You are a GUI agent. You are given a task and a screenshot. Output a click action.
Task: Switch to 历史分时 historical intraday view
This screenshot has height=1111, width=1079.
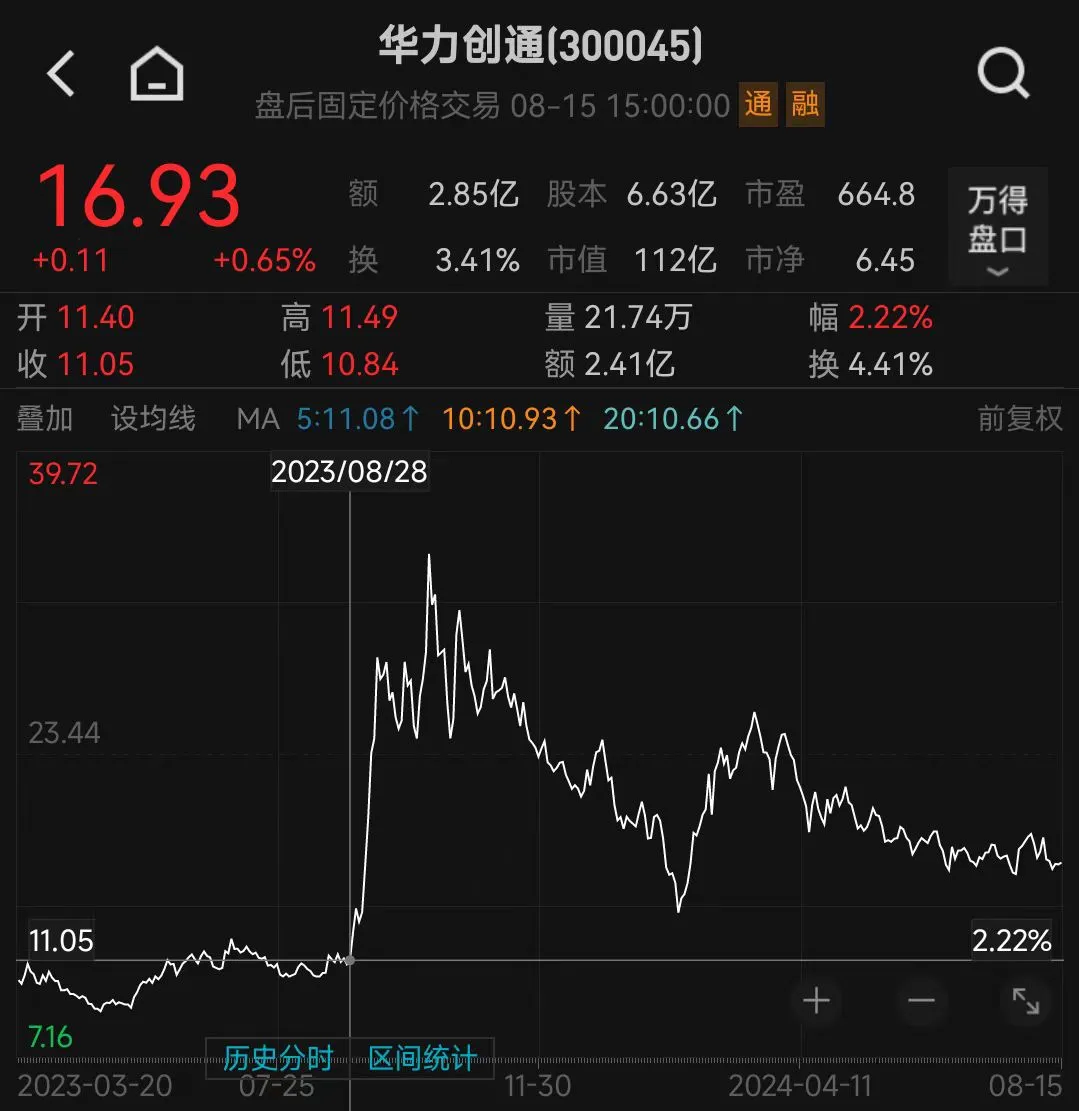[x=277, y=1059]
